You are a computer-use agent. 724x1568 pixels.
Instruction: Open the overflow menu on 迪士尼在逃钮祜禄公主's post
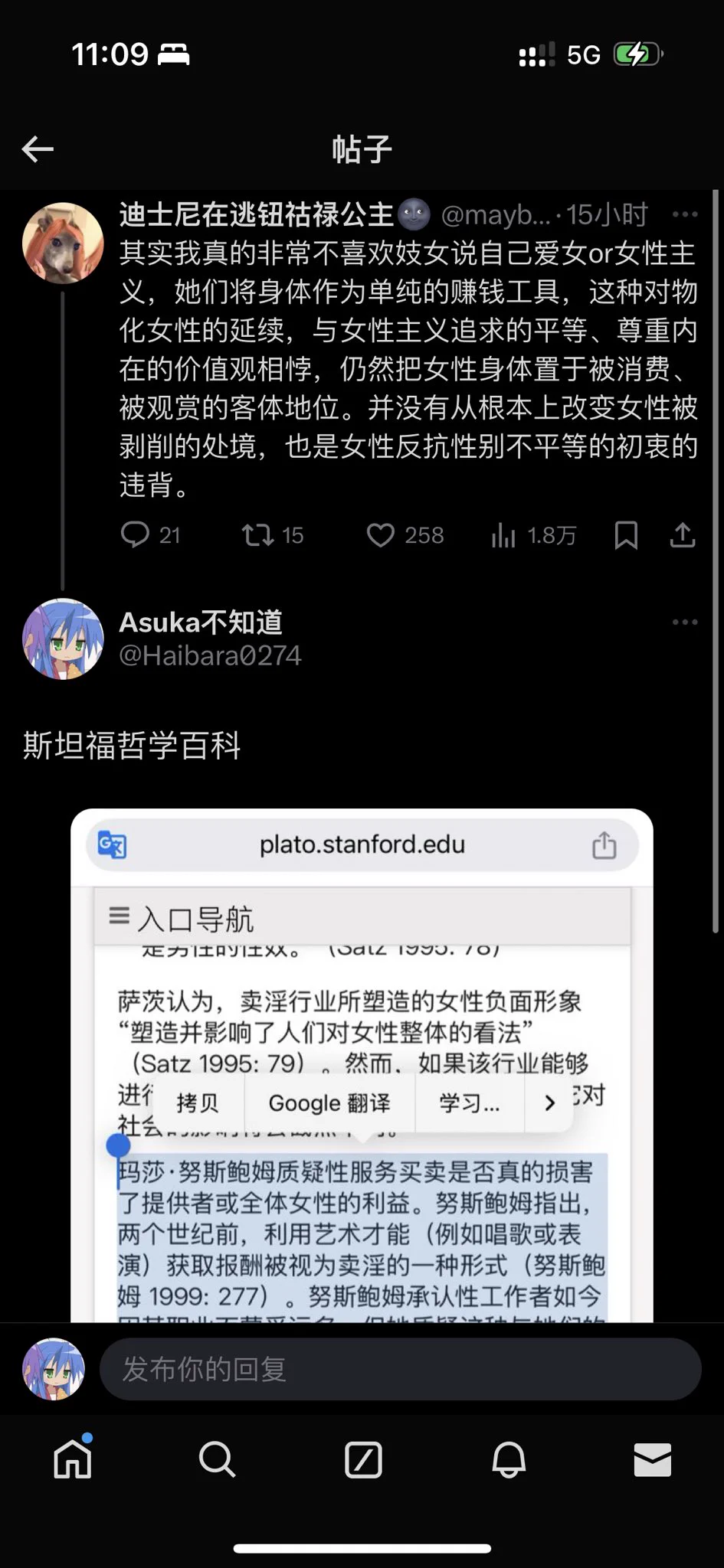[x=684, y=215]
